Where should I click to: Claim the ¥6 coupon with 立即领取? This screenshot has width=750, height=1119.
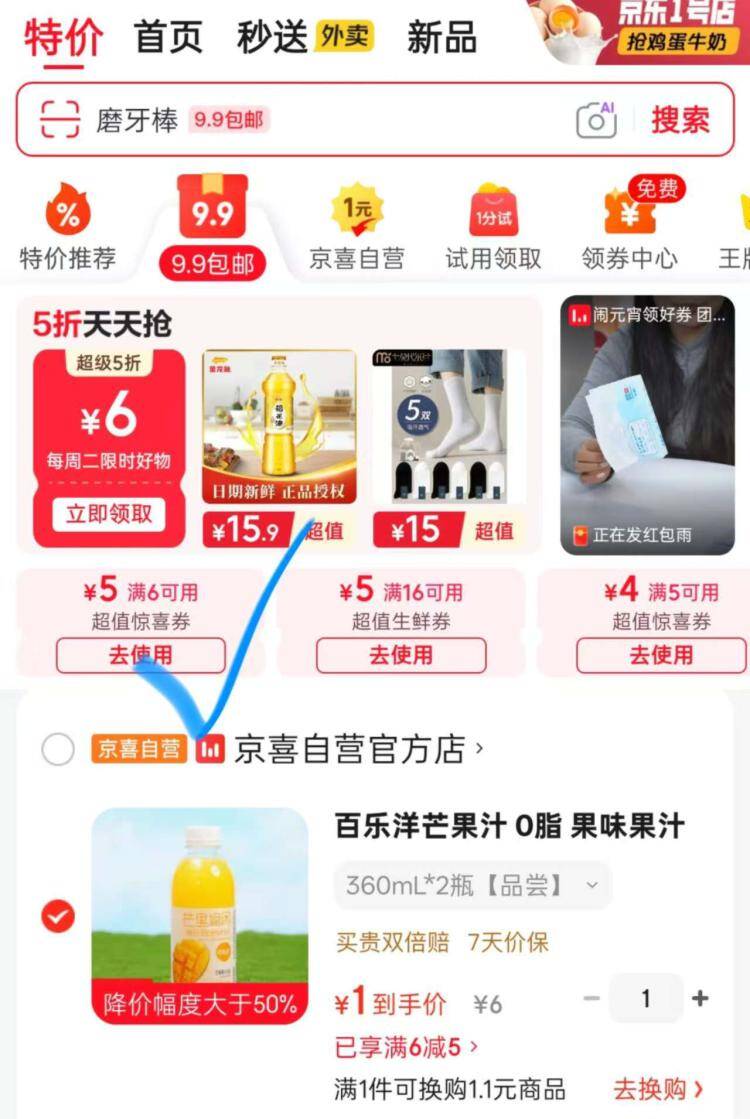[x=109, y=514]
